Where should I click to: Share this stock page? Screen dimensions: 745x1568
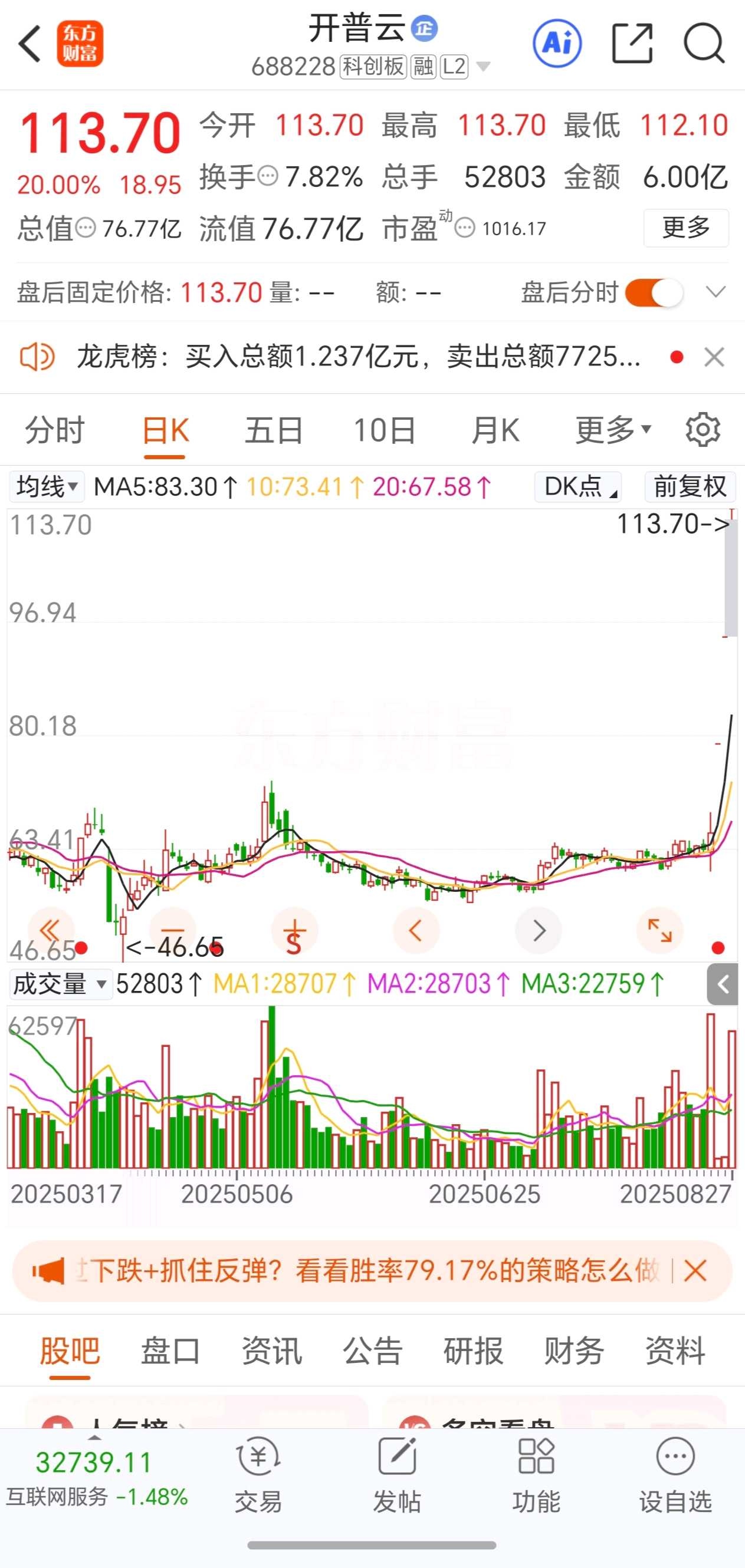tap(632, 43)
